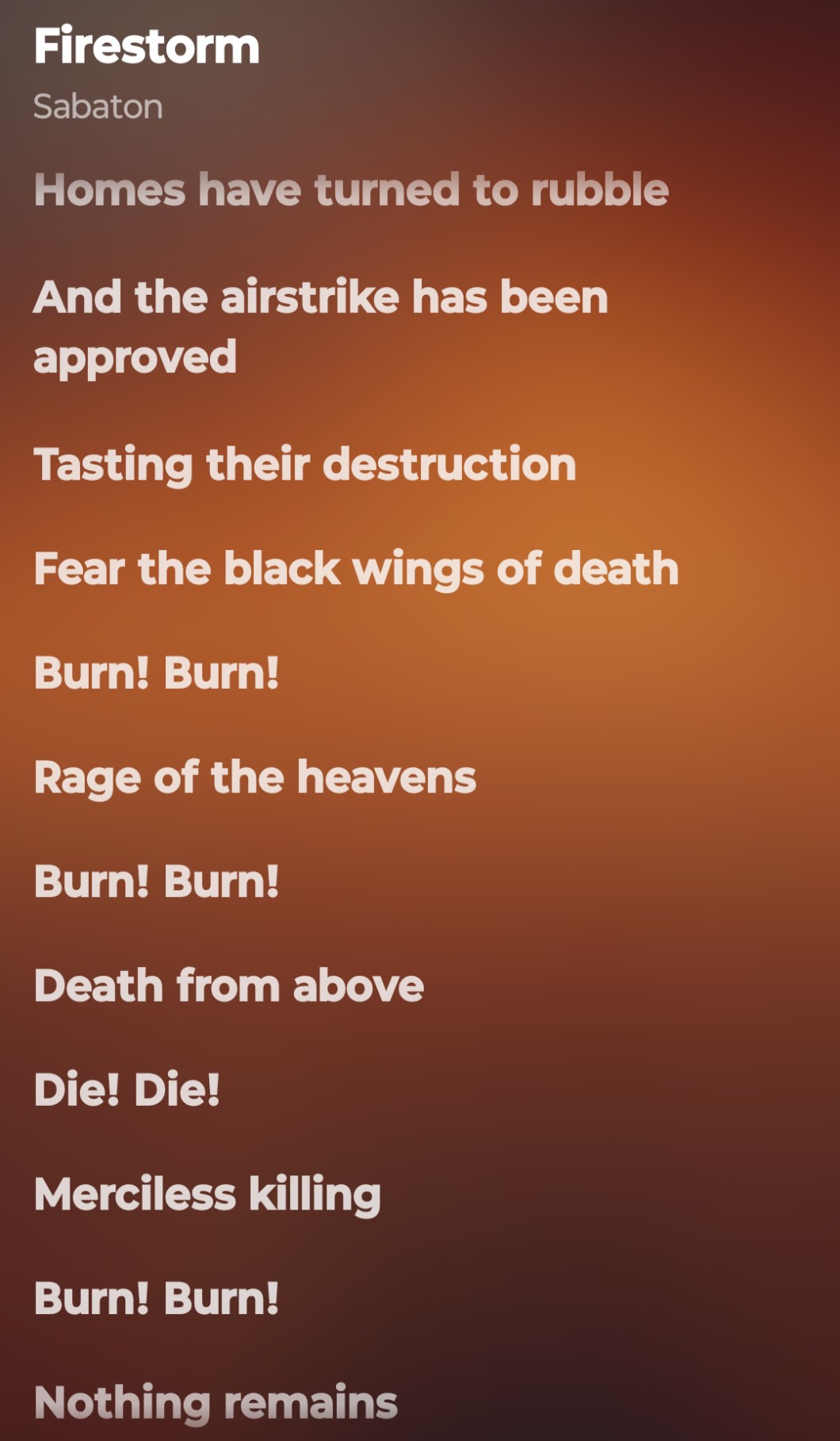Jump to lyric line "Homes have turned to rubble"
The width and height of the screenshot is (840, 1441).
coord(351,190)
